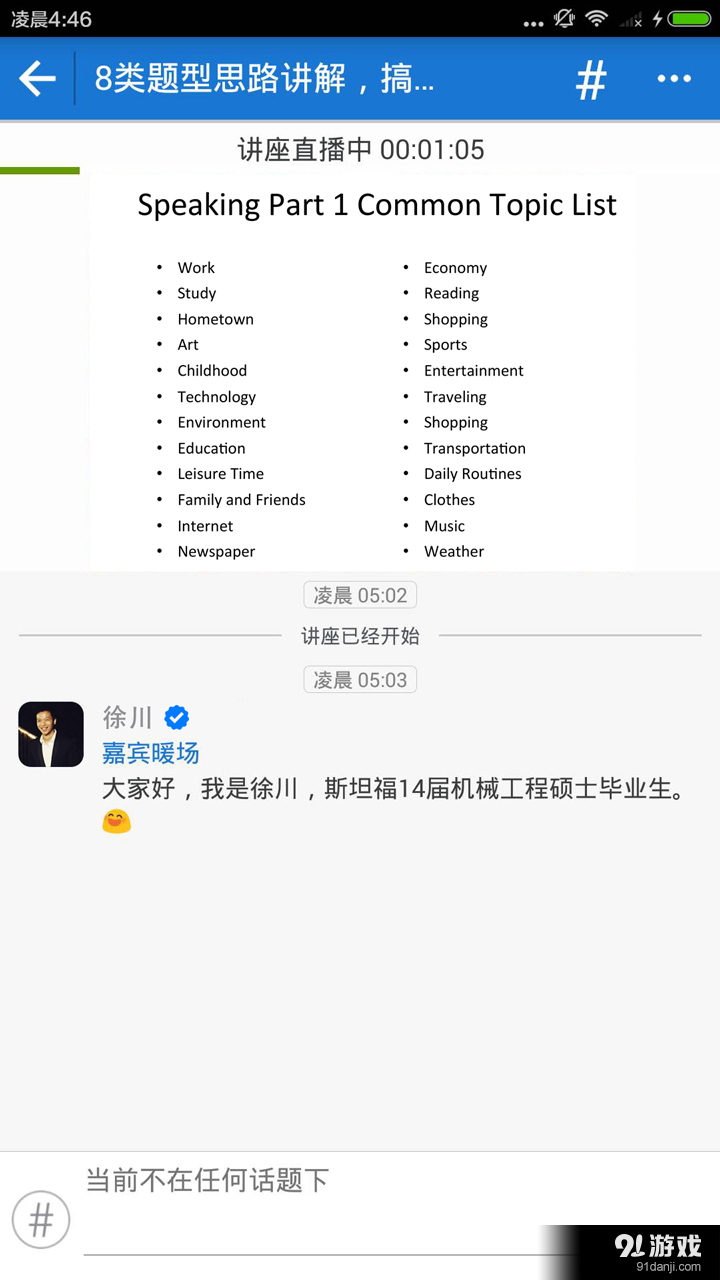Open the topic hashtag icon in the title bar
Viewport: 720px width, 1280px height.
tap(591, 78)
